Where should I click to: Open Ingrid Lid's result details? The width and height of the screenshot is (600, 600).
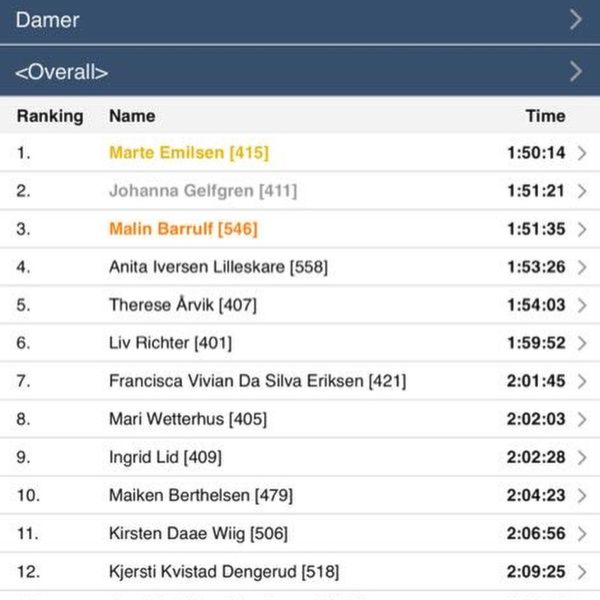click(x=300, y=457)
